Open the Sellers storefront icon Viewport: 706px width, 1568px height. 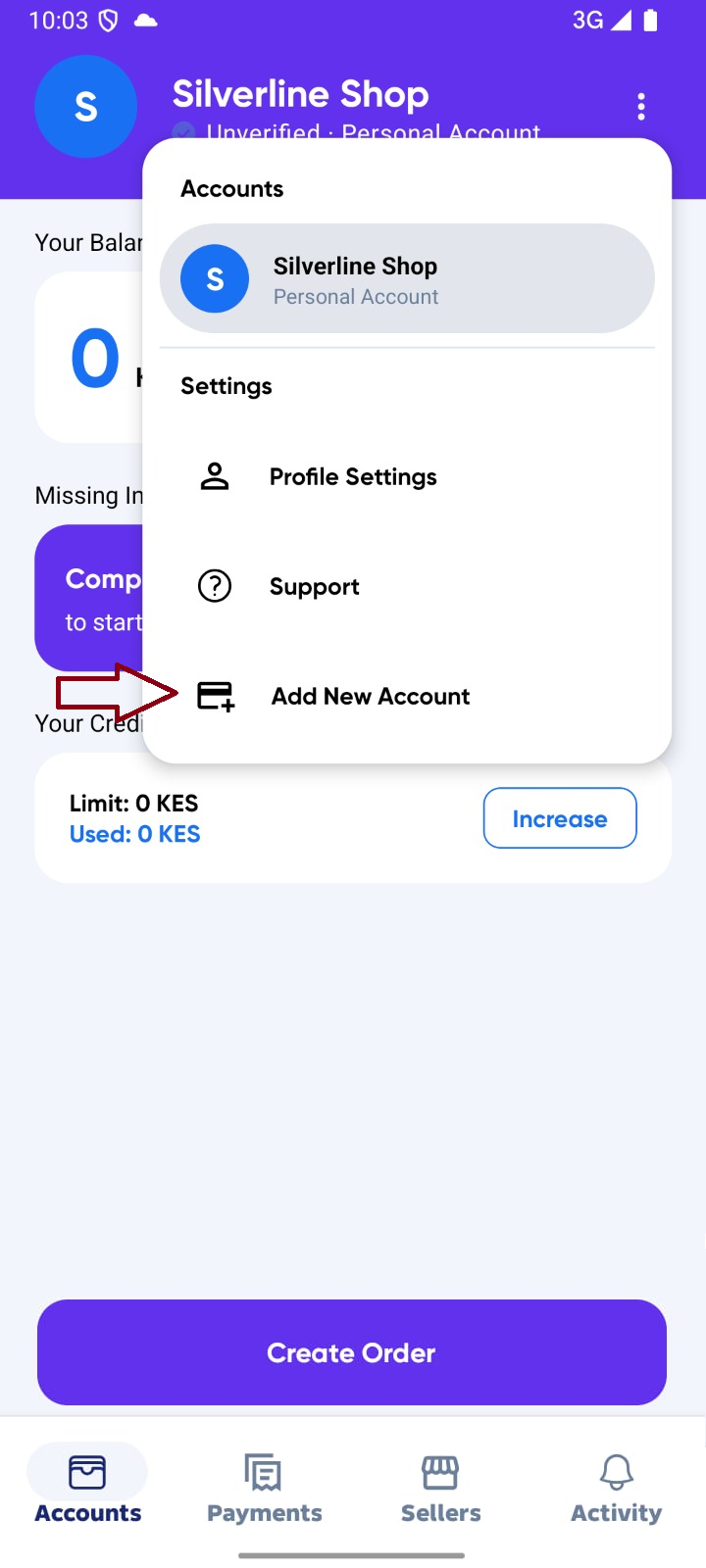pyautogui.click(x=440, y=1471)
